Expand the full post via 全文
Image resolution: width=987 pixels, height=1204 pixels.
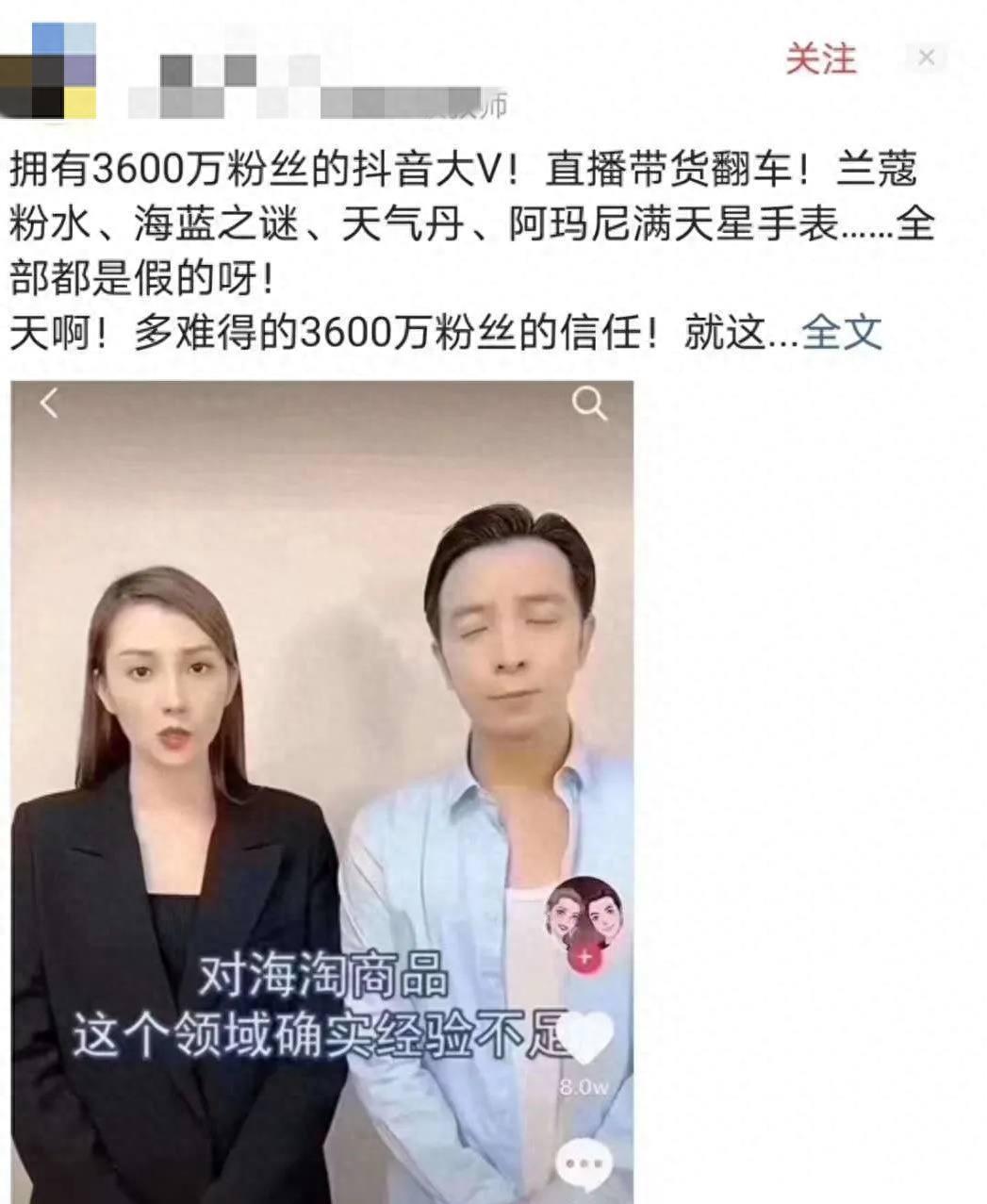tap(842, 332)
